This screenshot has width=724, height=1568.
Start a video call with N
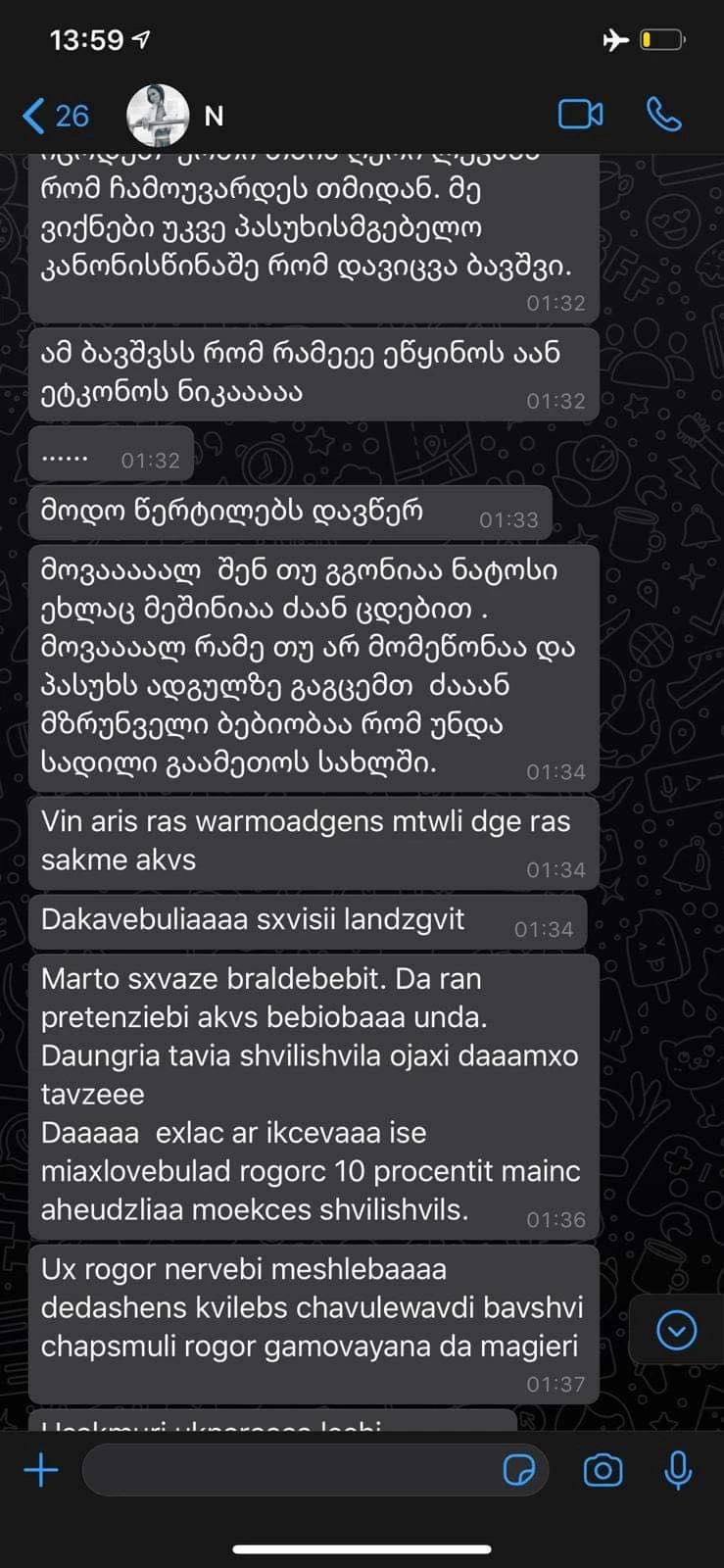[x=581, y=115]
